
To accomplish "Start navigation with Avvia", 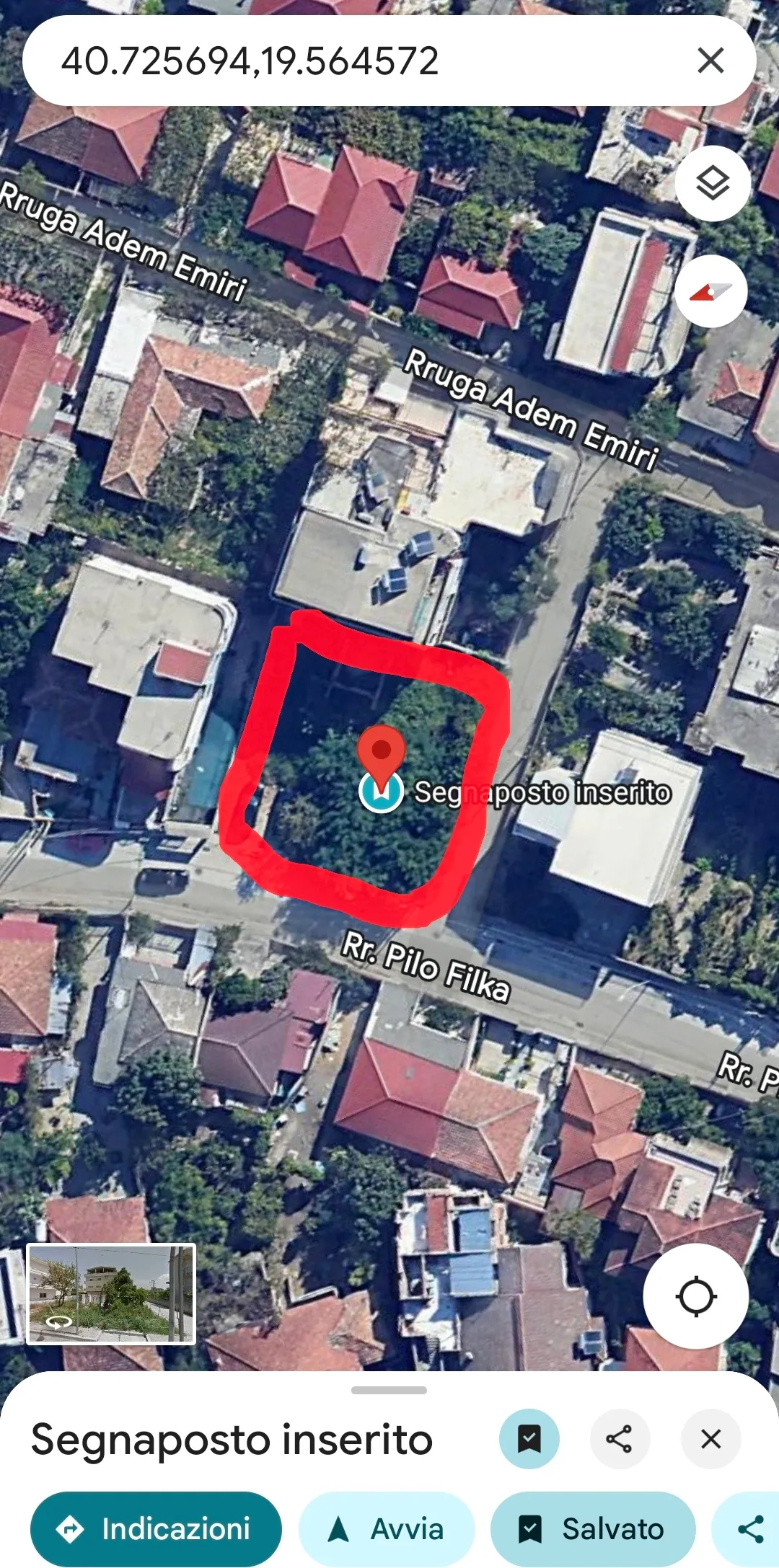I will 387,1528.
